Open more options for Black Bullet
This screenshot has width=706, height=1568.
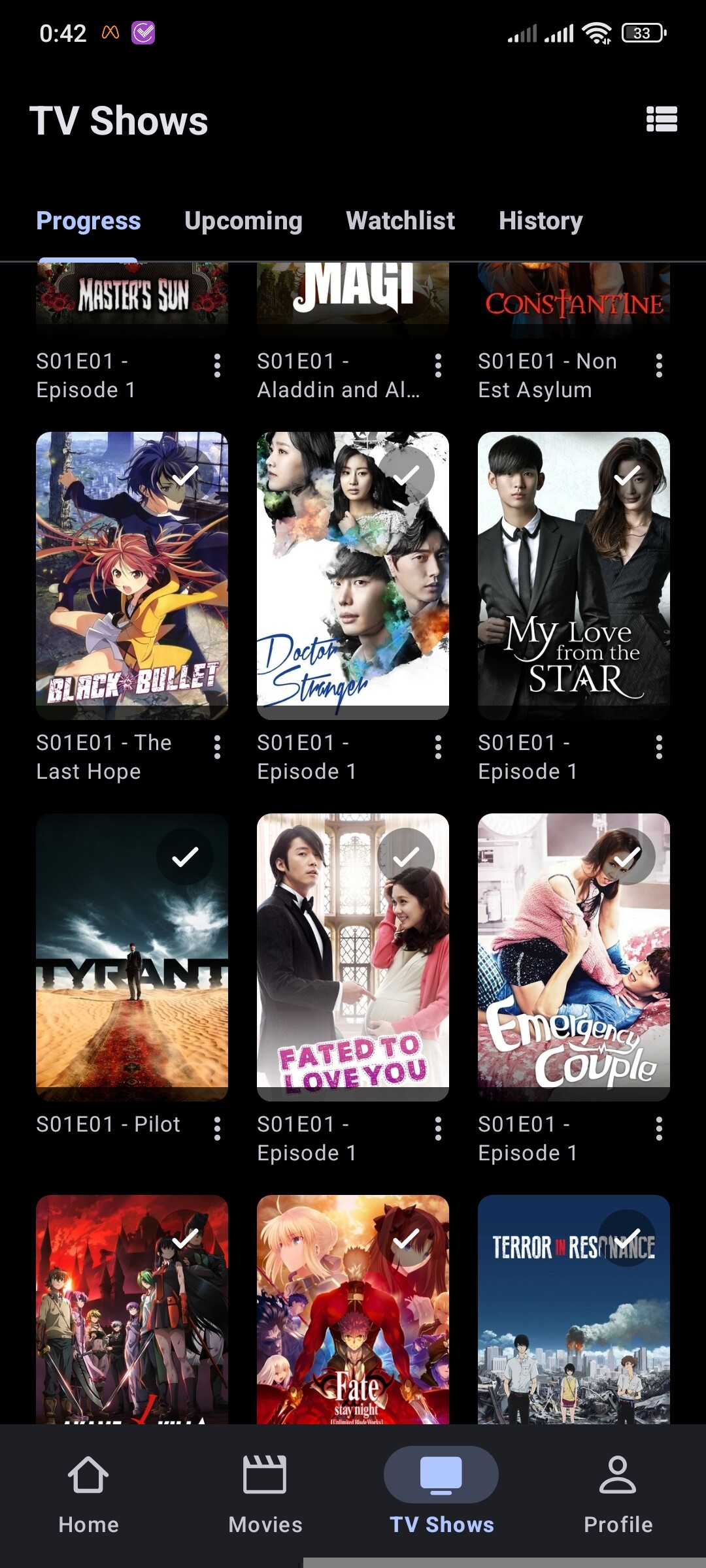pyautogui.click(x=217, y=747)
